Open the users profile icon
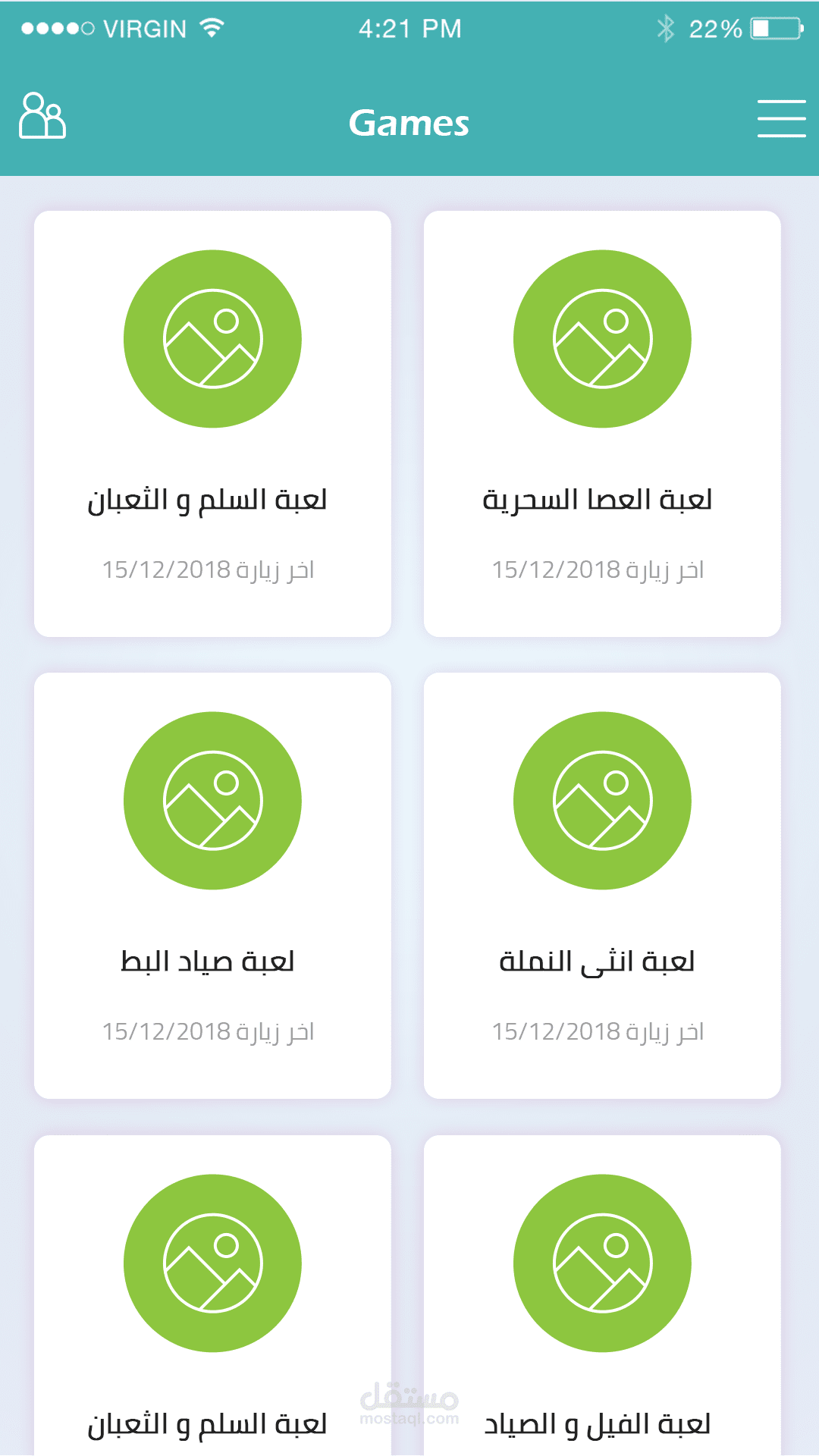Image resolution: width=819 pixels, height=1456 pixels. click(42, 116)
